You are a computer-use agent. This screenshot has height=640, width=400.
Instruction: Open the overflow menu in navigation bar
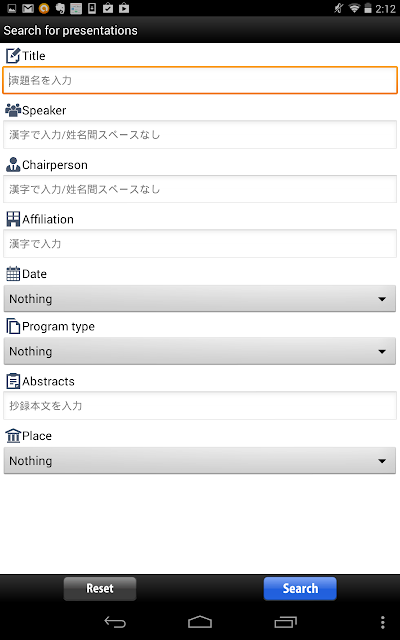(382, 622)
